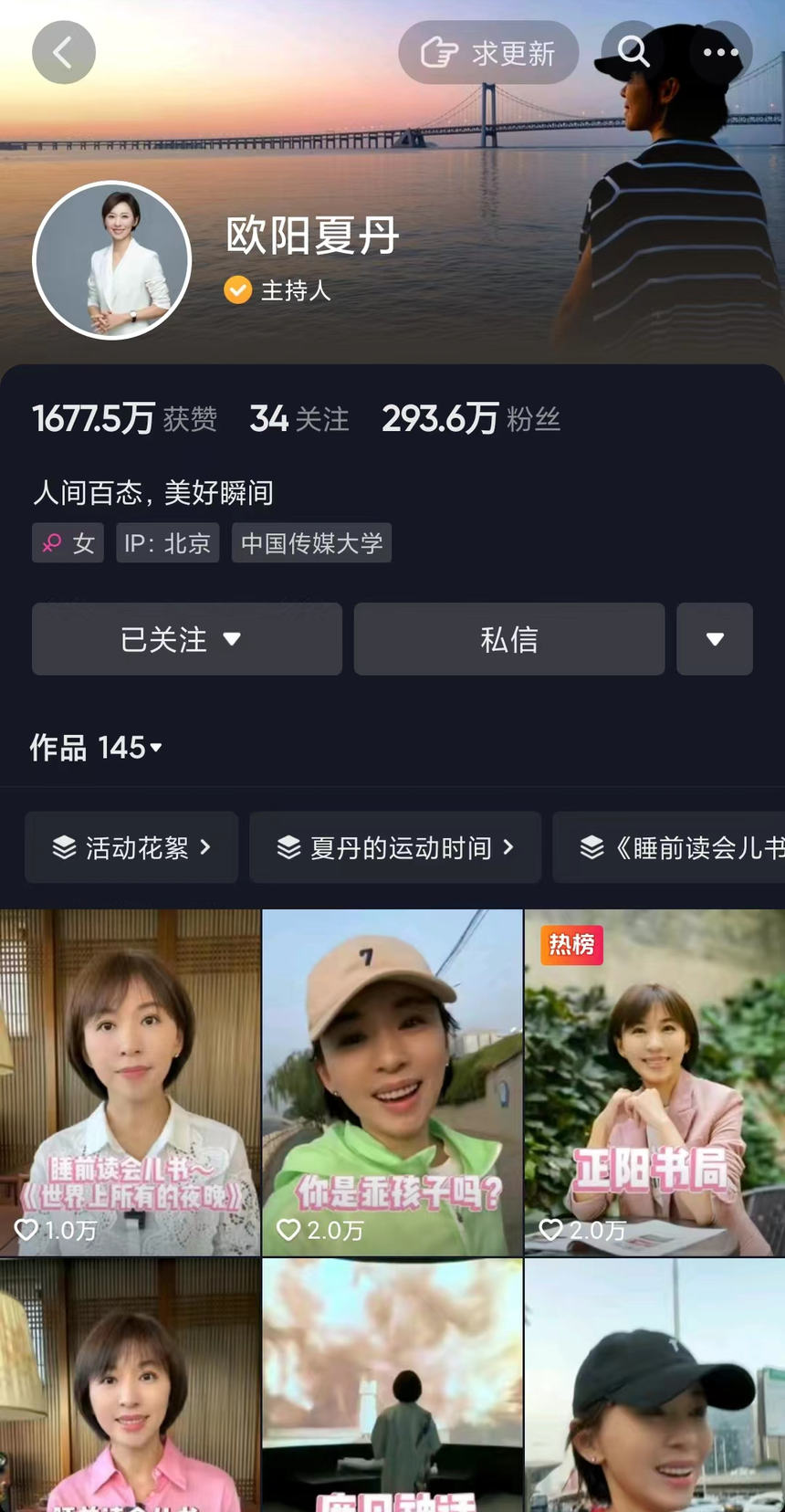Tap the 求更新 button
The height and width of the screenshot is (1512, 785).
pos(488,53)
